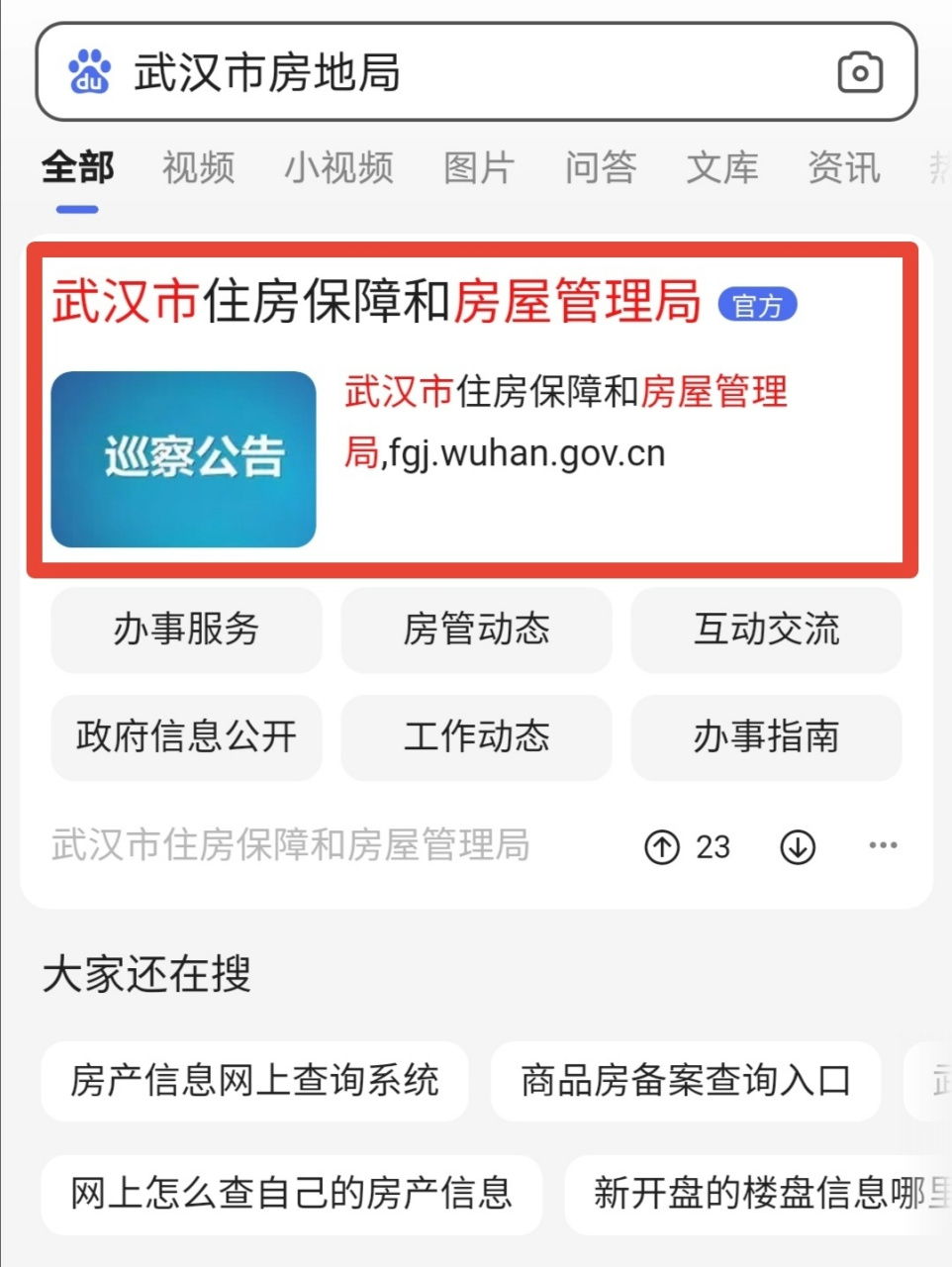952x1267 pixels.
Task: Open camera image search
Action: tap(859, 73)
